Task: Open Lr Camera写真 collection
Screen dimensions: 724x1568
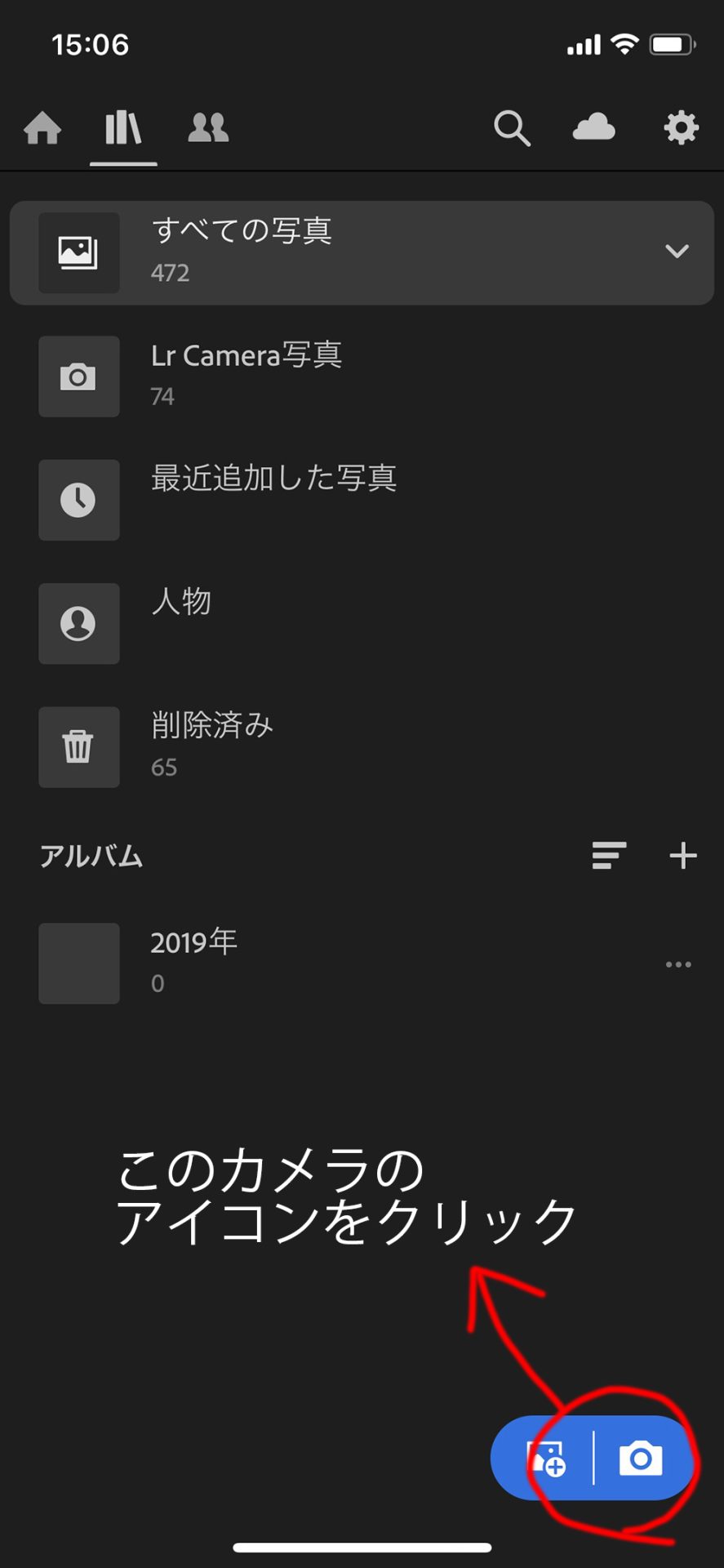Action: pyautogui.click(x=246, y=376)
